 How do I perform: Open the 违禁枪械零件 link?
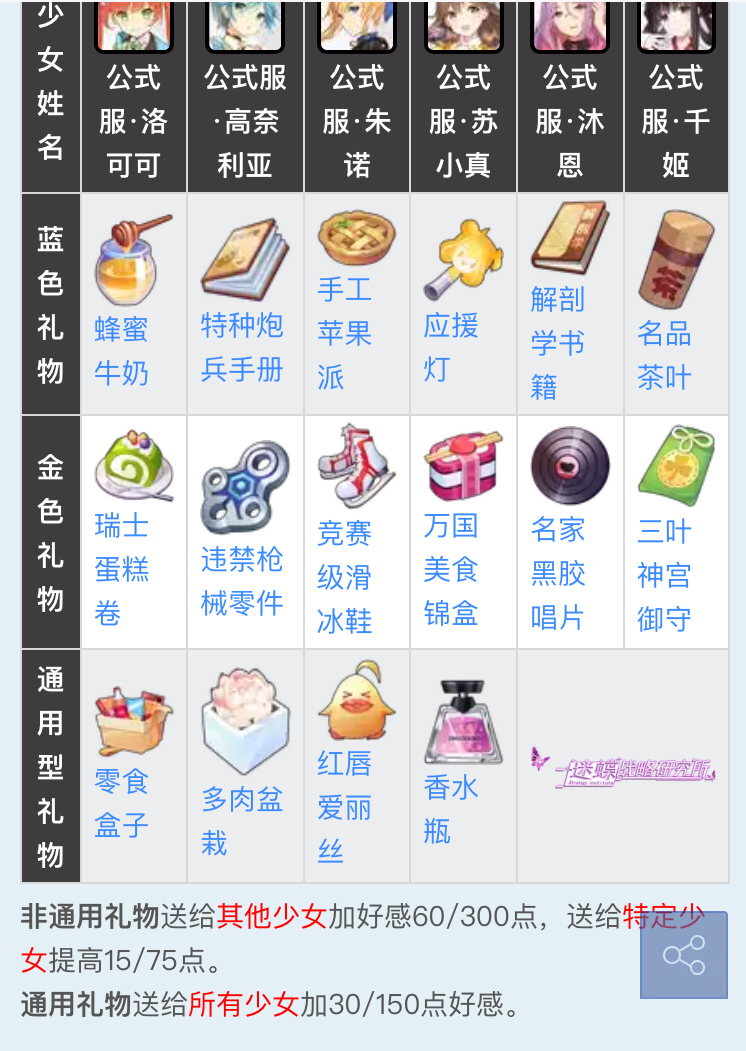(242, 581)
